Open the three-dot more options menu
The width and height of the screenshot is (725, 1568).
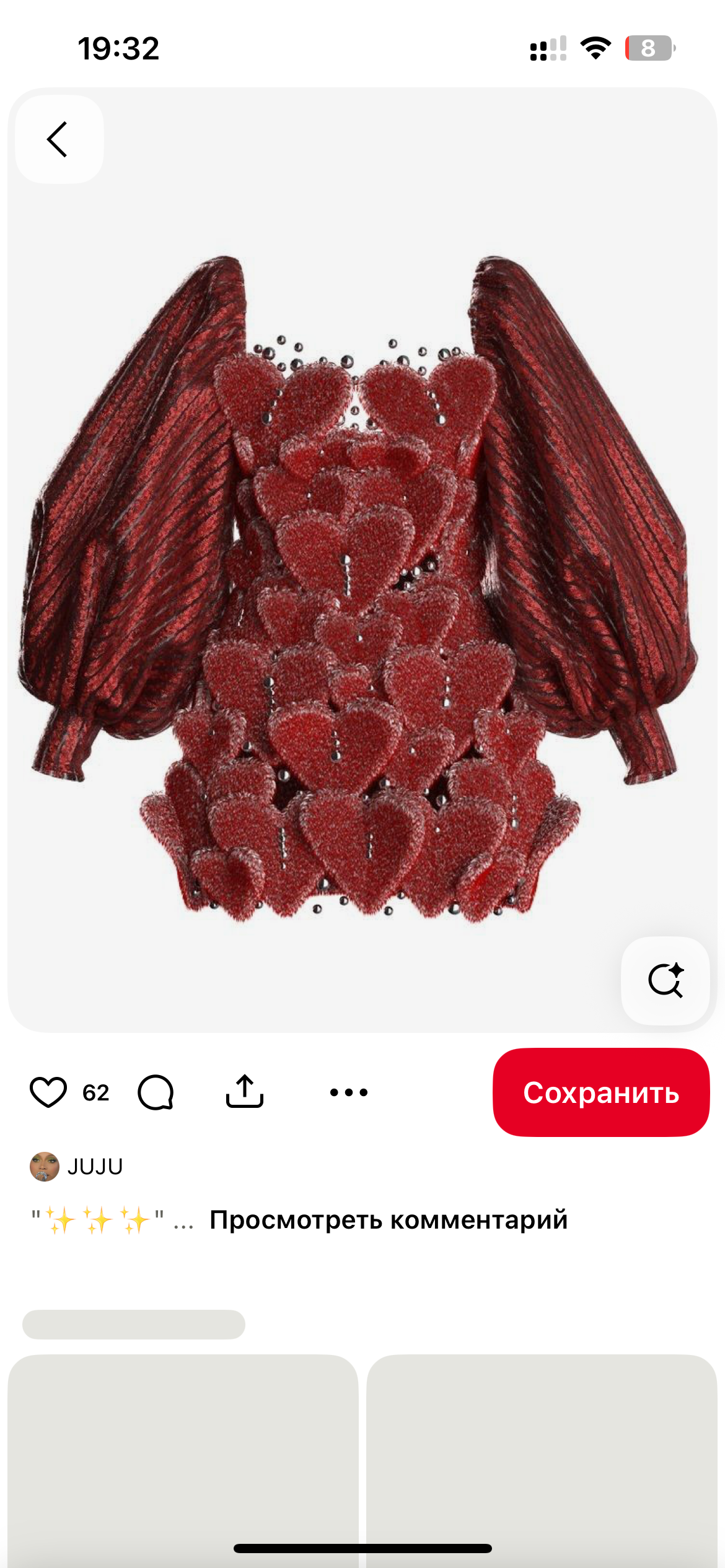[349, 1092]
